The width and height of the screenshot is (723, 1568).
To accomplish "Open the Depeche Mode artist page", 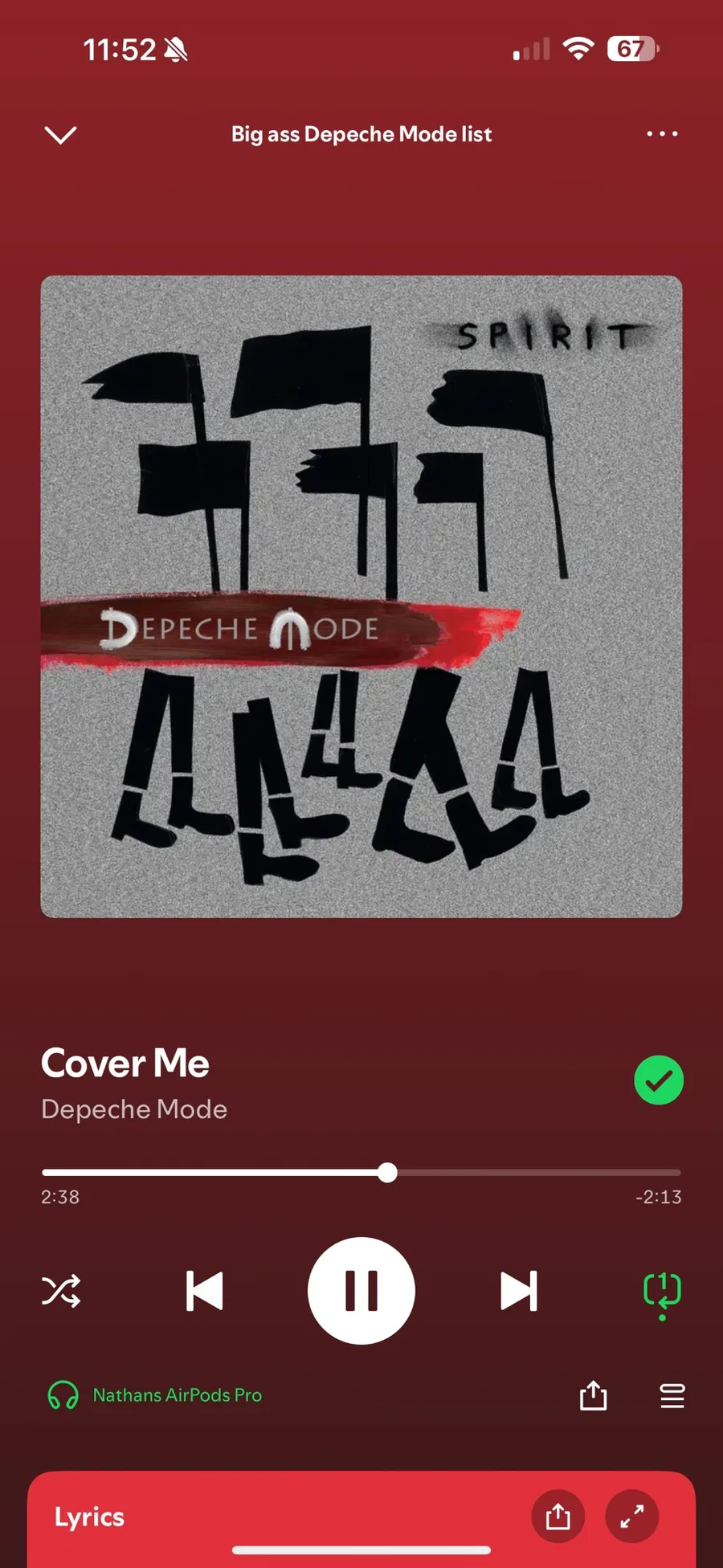I will pos(134,1109).
